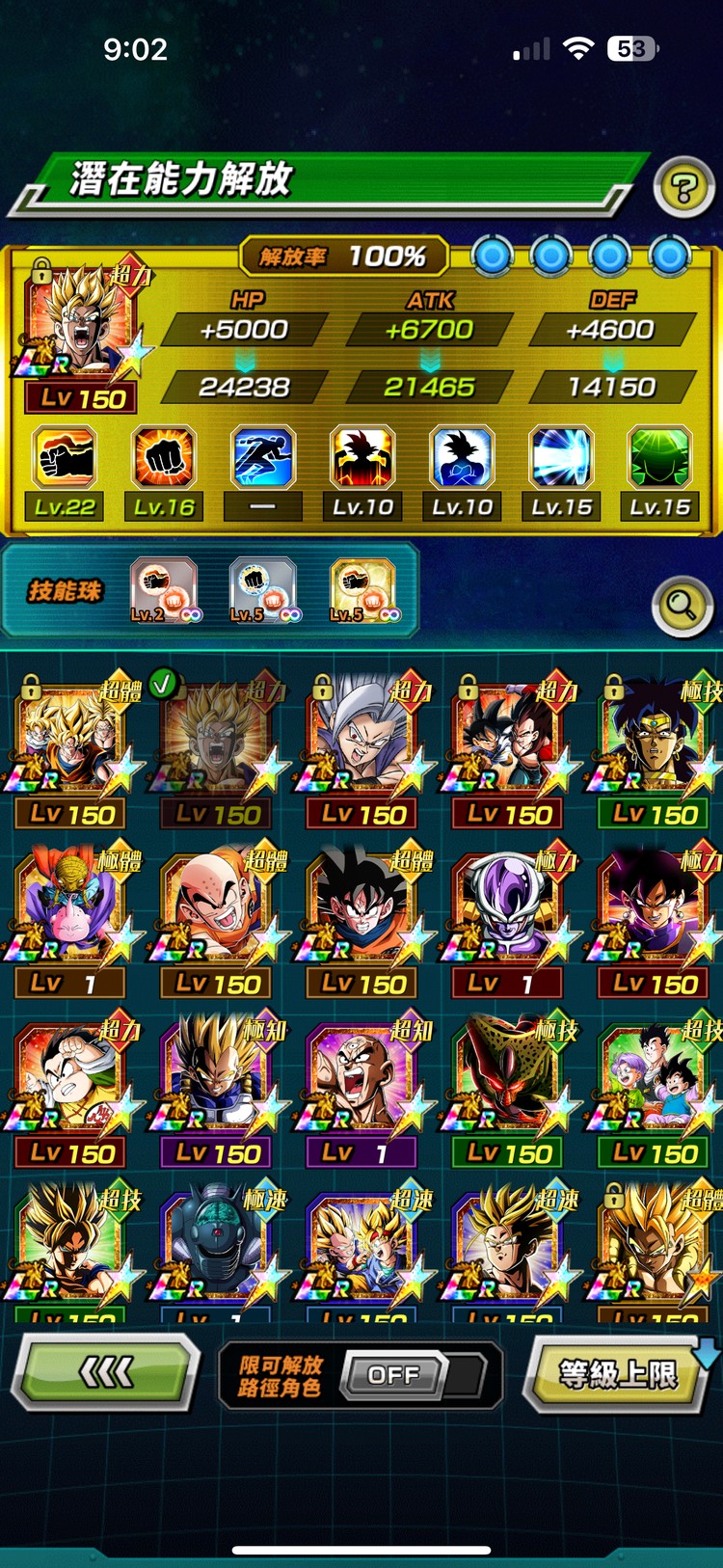The height and width of the screenshot is (1568, 723).
Task: Select the Lv.15 green shield skill icon
Action: pyautogui.click(x=660, y=458)
